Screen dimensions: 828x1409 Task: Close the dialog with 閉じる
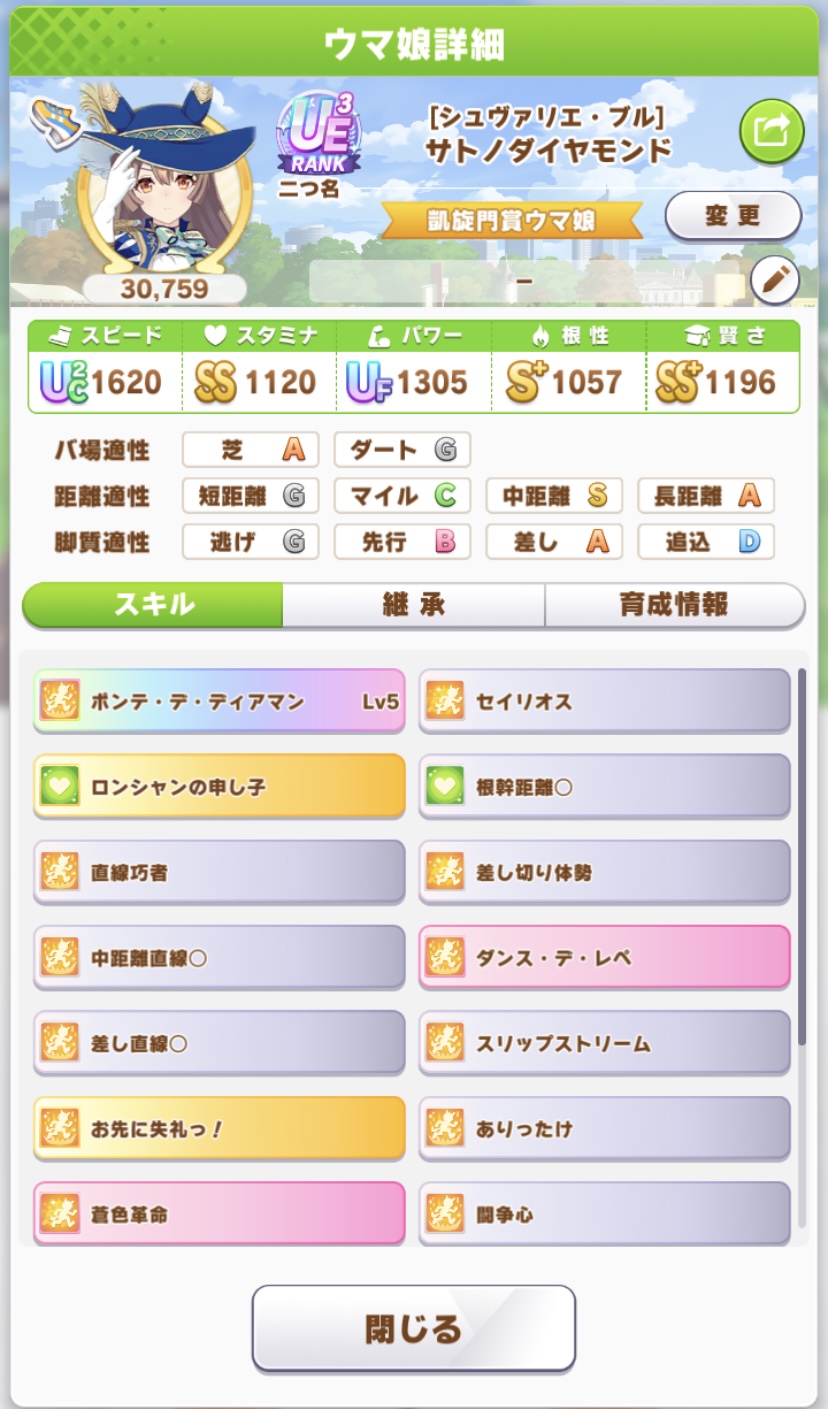413,1328
